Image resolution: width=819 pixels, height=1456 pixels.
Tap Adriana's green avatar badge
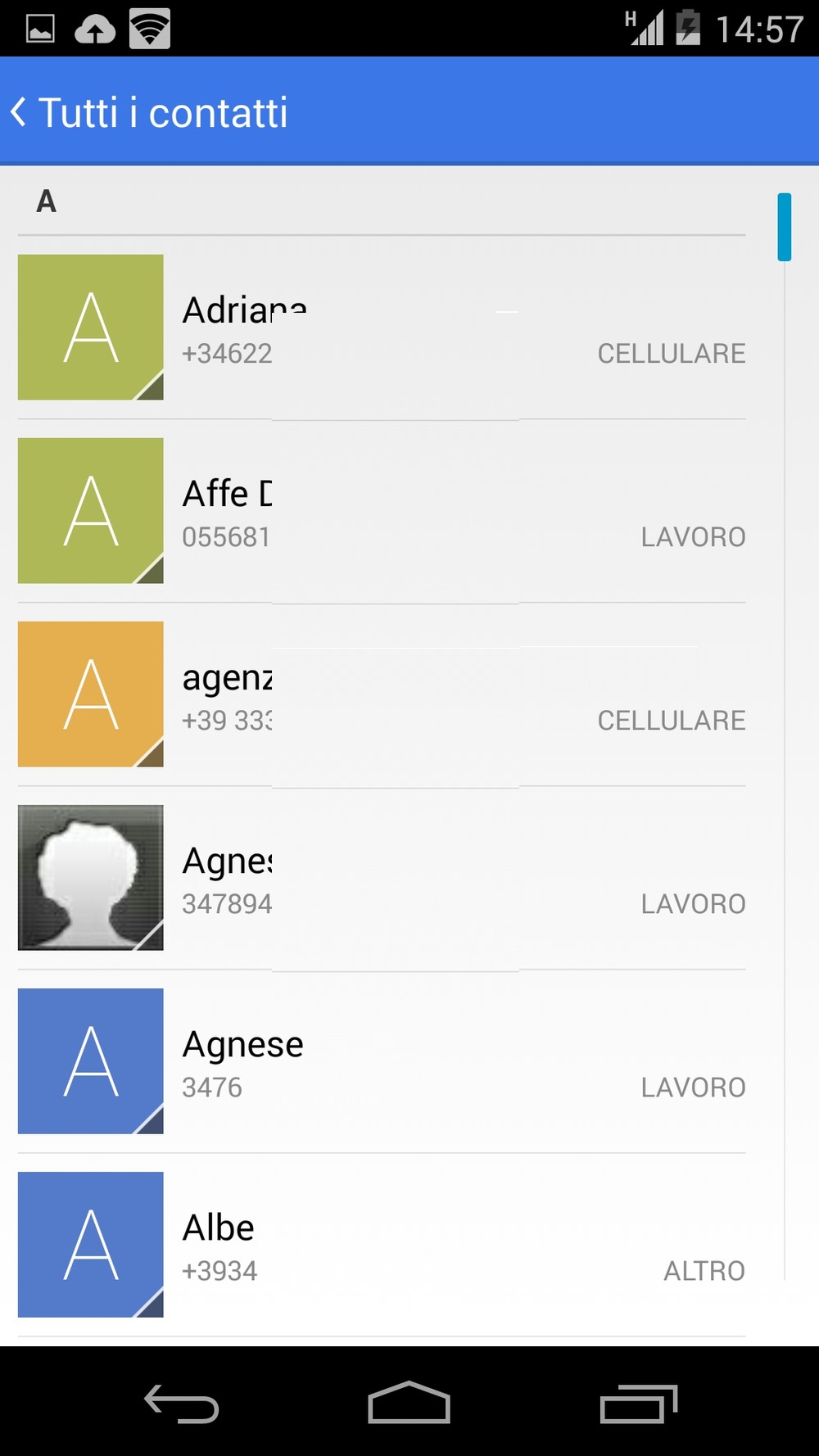[x=91, y=328]
